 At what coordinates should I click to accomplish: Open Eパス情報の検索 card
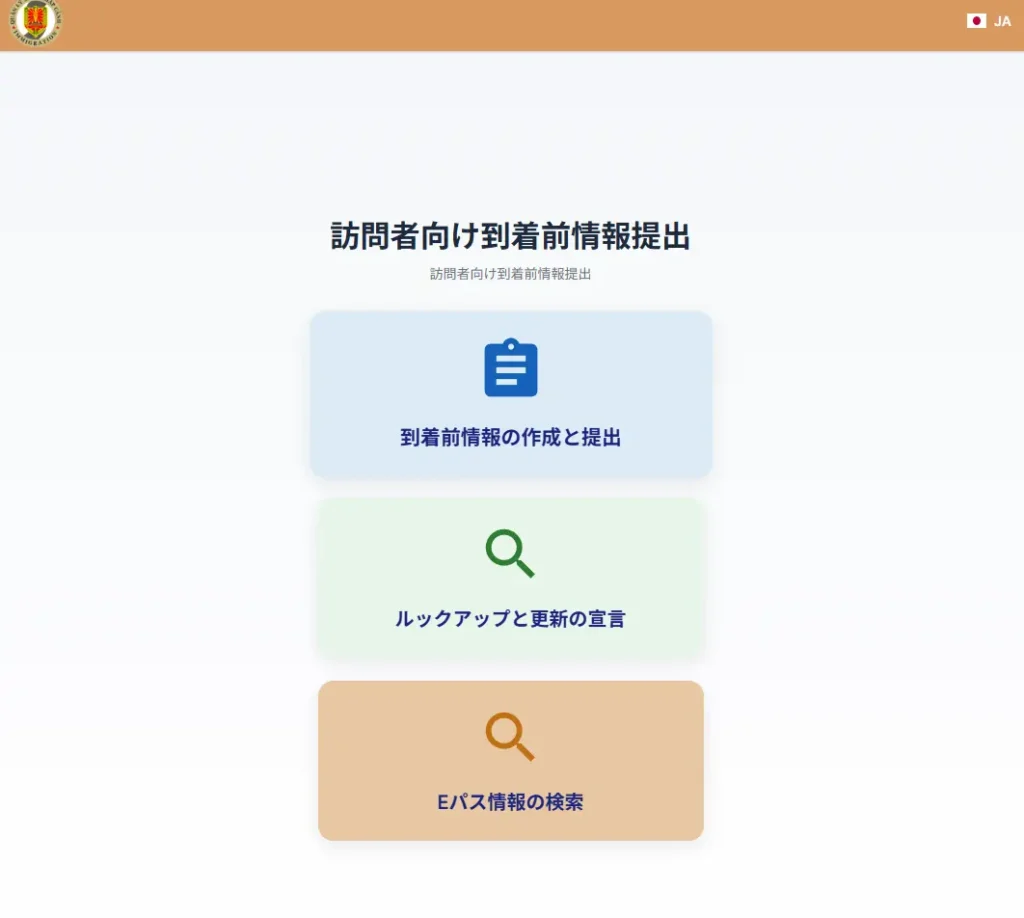point(511,760)
